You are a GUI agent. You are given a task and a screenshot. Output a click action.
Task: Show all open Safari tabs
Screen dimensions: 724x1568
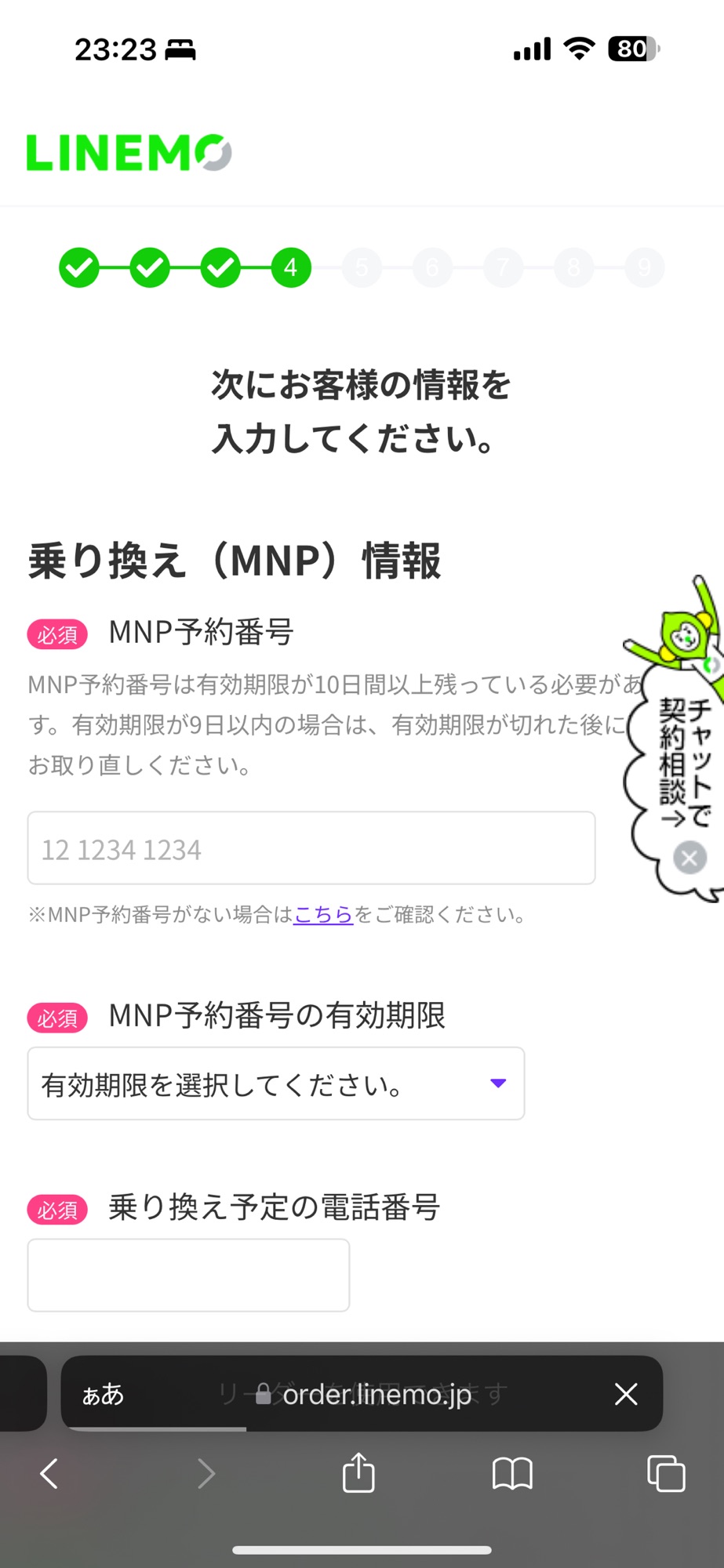[666, 1474]
